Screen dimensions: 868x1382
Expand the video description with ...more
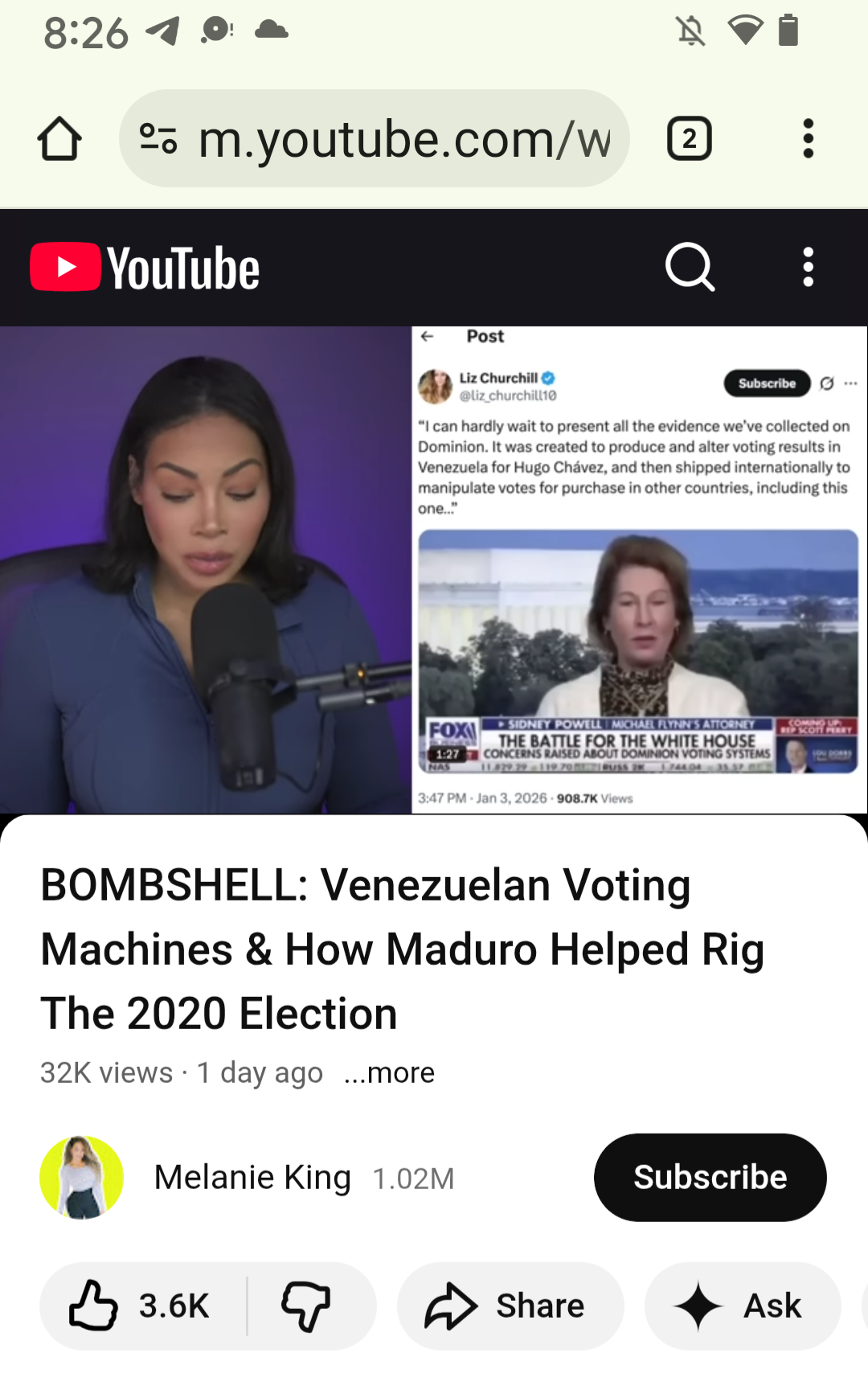[389, 1072]
